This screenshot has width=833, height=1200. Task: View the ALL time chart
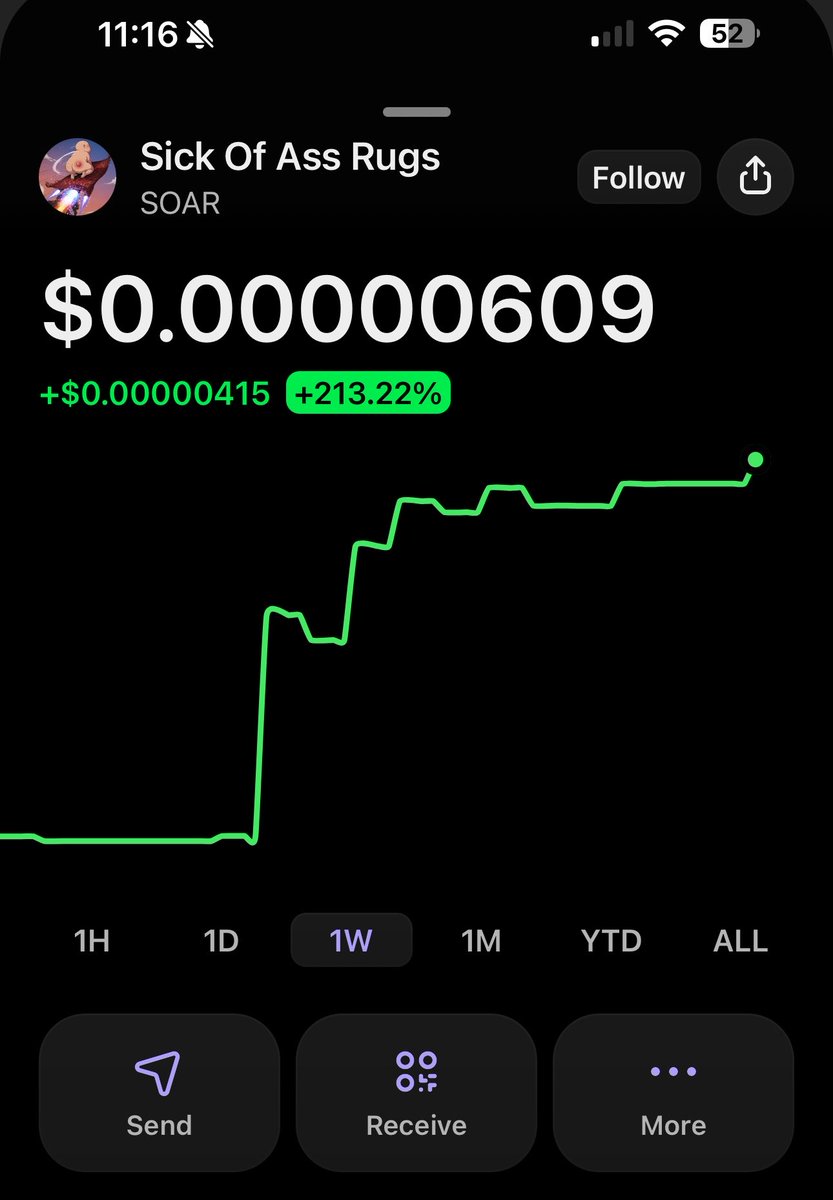(741, 941)
